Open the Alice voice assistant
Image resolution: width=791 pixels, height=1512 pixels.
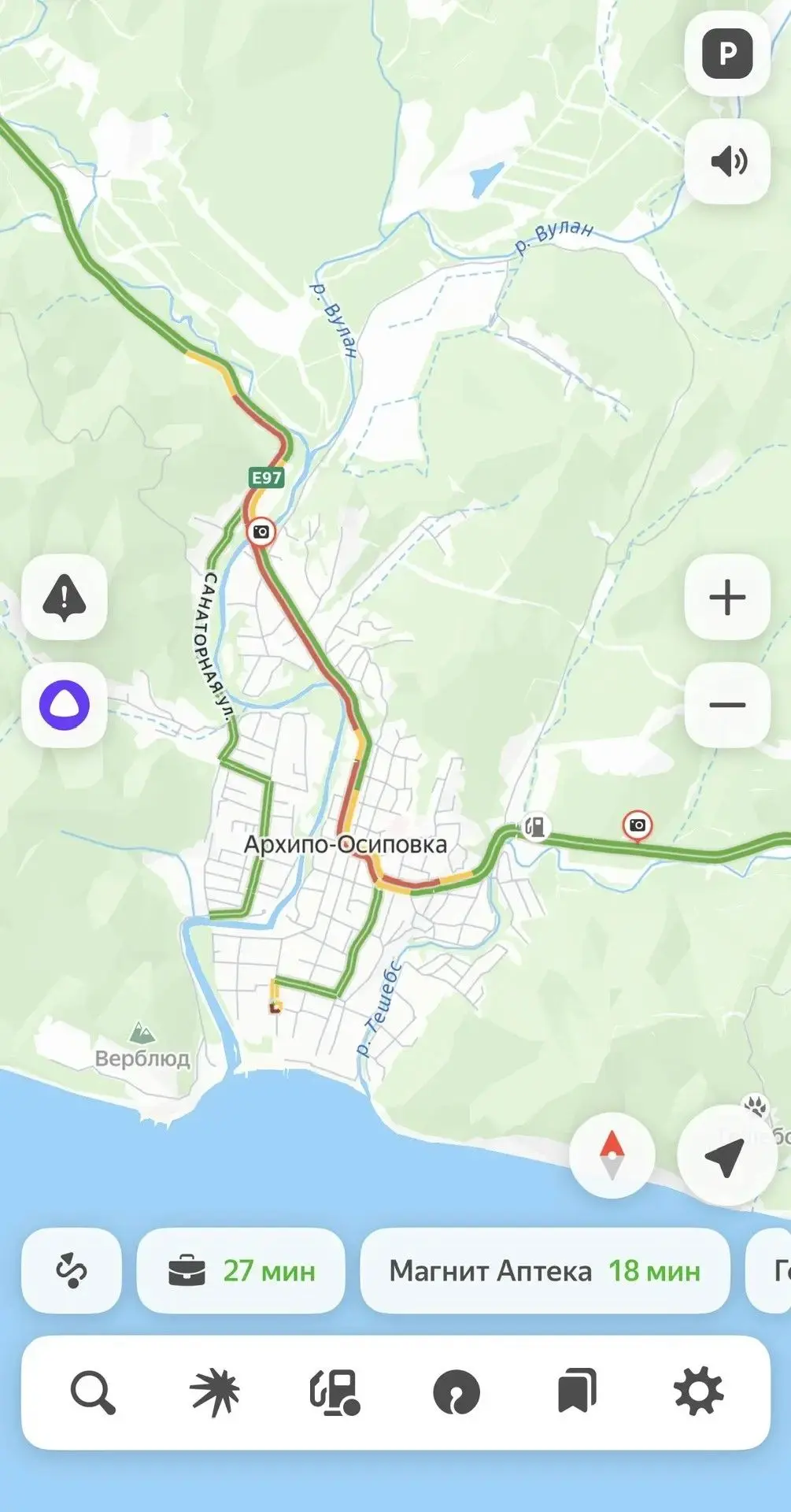[65, 705]
